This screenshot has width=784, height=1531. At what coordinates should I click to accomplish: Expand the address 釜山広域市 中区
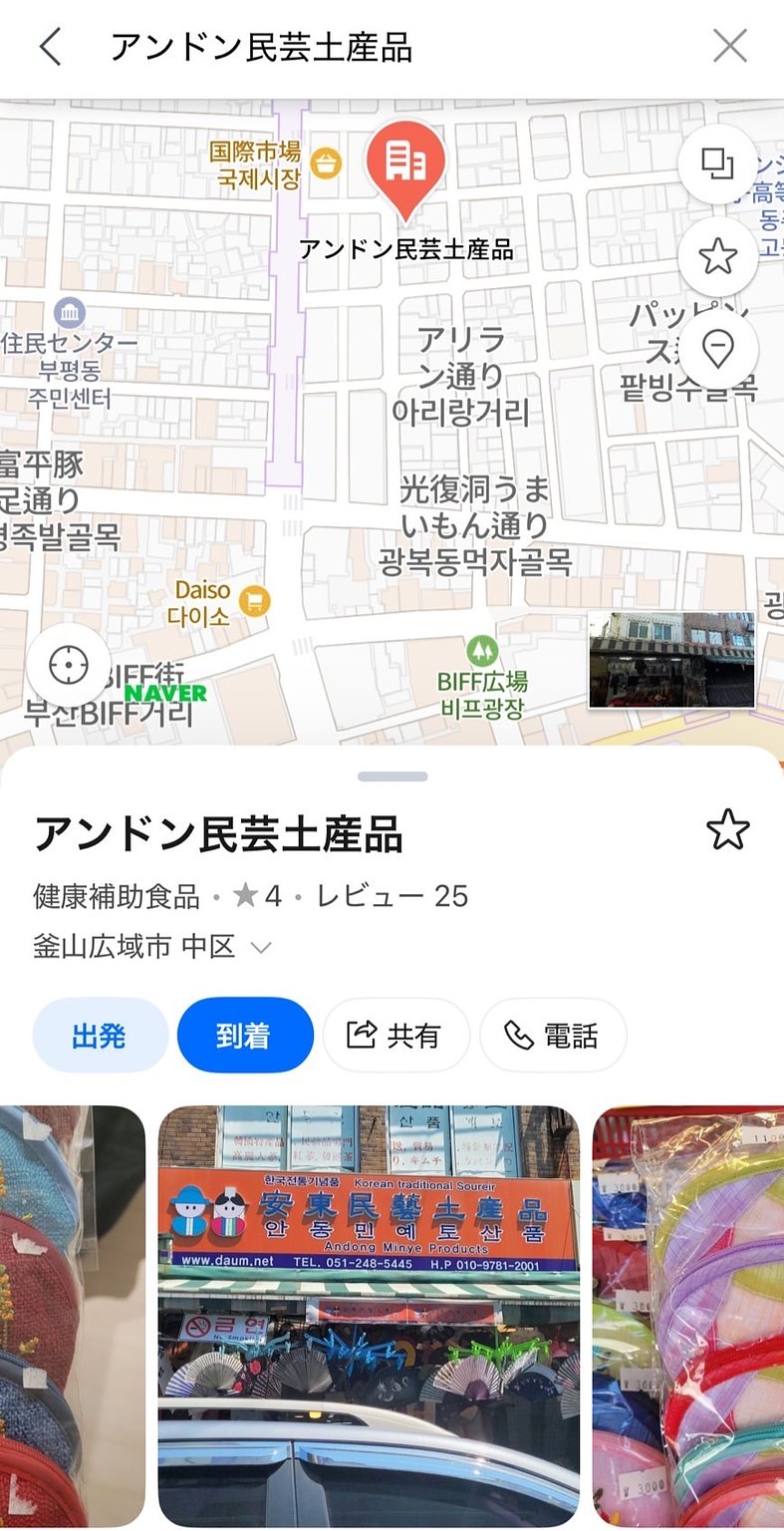[x=260, y=947]
